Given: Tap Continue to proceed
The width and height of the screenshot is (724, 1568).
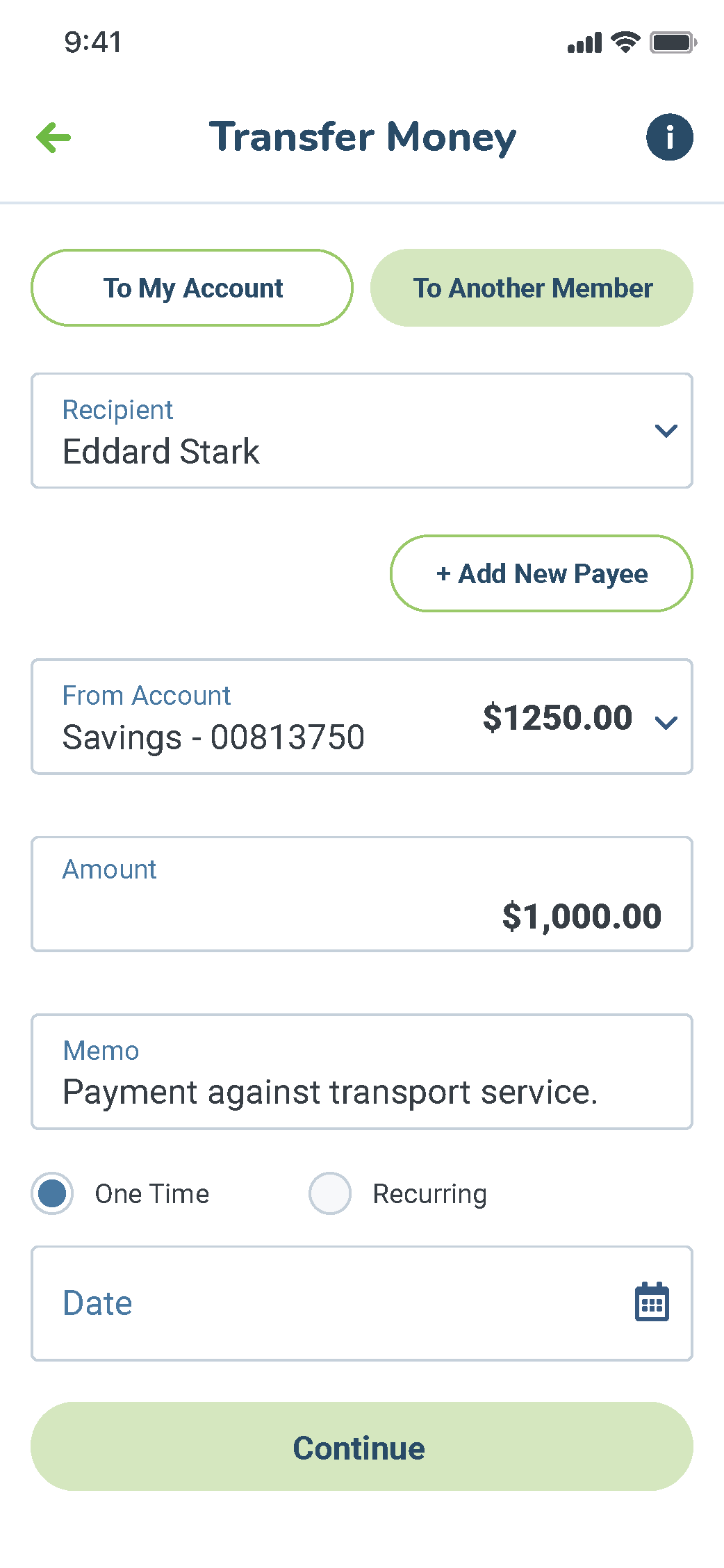Looking at the screenshot, I should pos(362,1446).
